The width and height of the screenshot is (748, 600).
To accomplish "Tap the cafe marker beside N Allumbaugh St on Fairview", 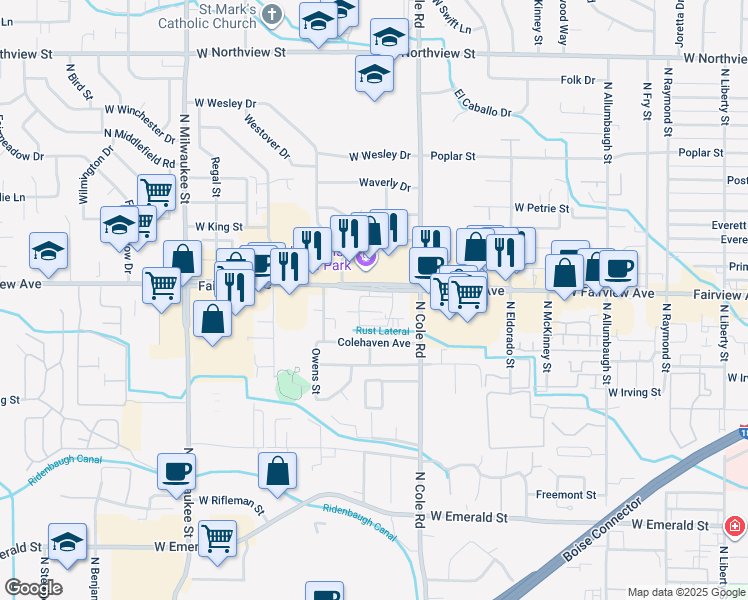I will [619, 271].
